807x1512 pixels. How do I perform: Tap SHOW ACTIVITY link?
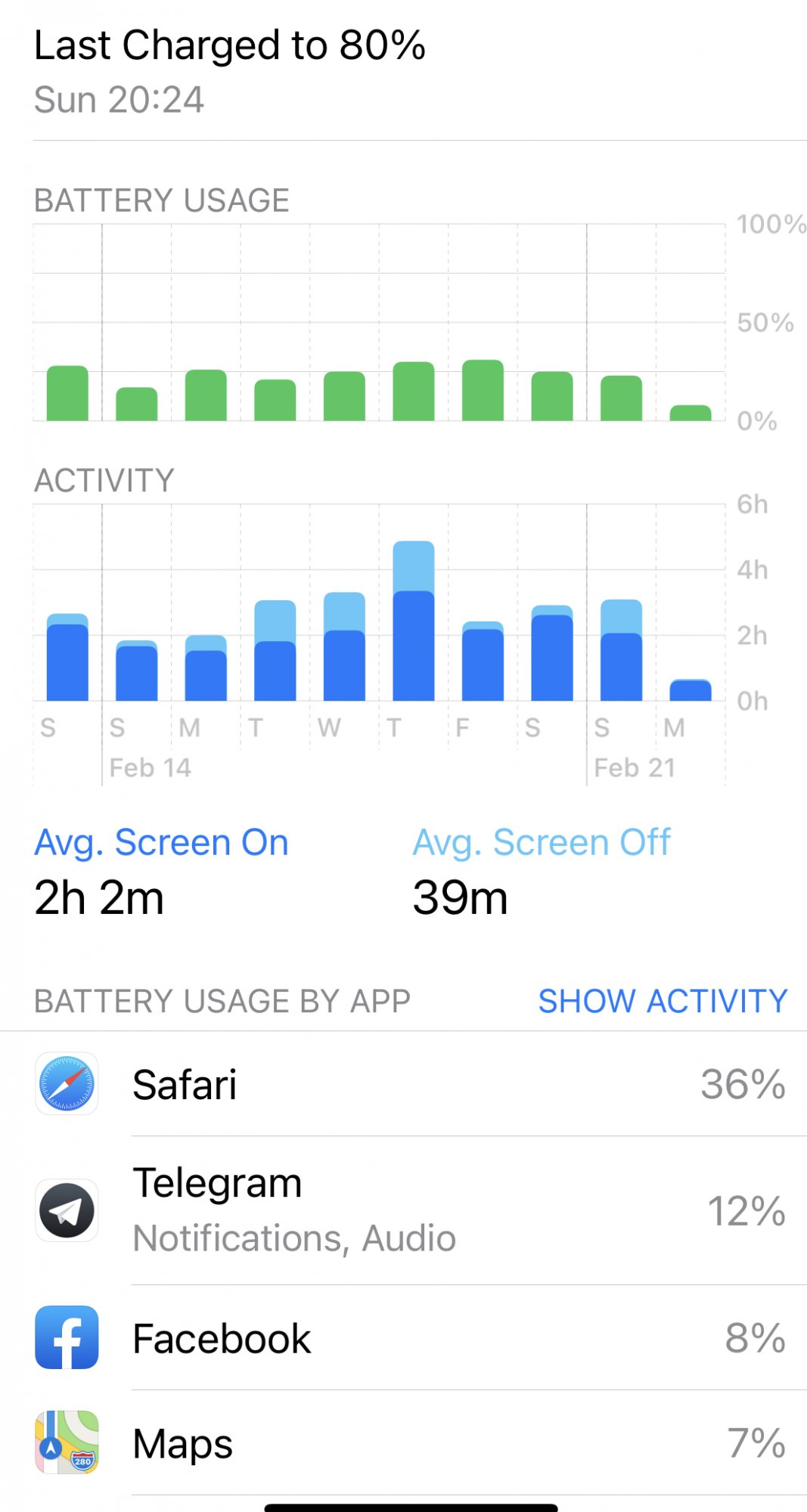click(663, 1001)
